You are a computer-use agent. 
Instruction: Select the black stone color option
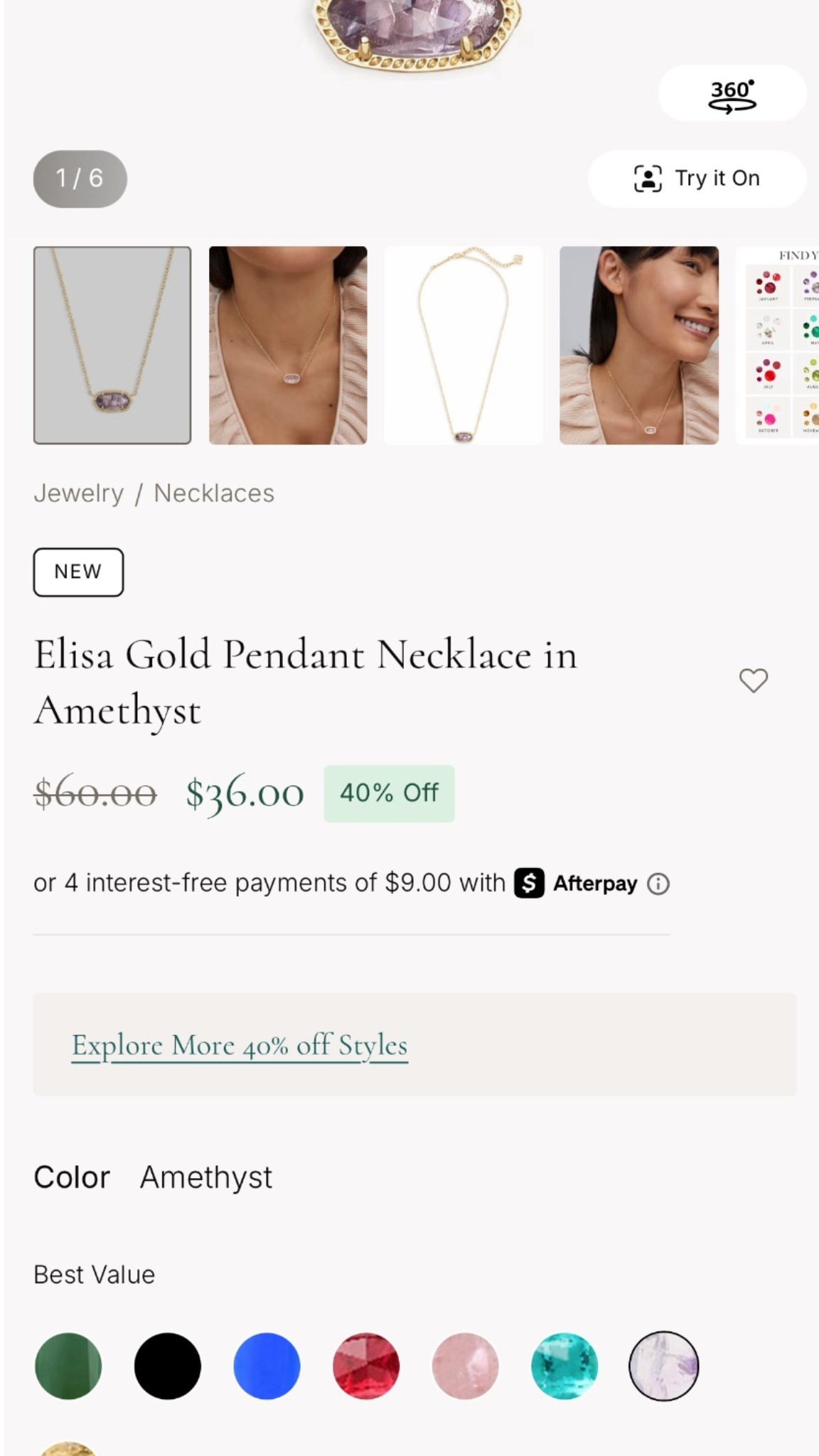point(168,1366)
